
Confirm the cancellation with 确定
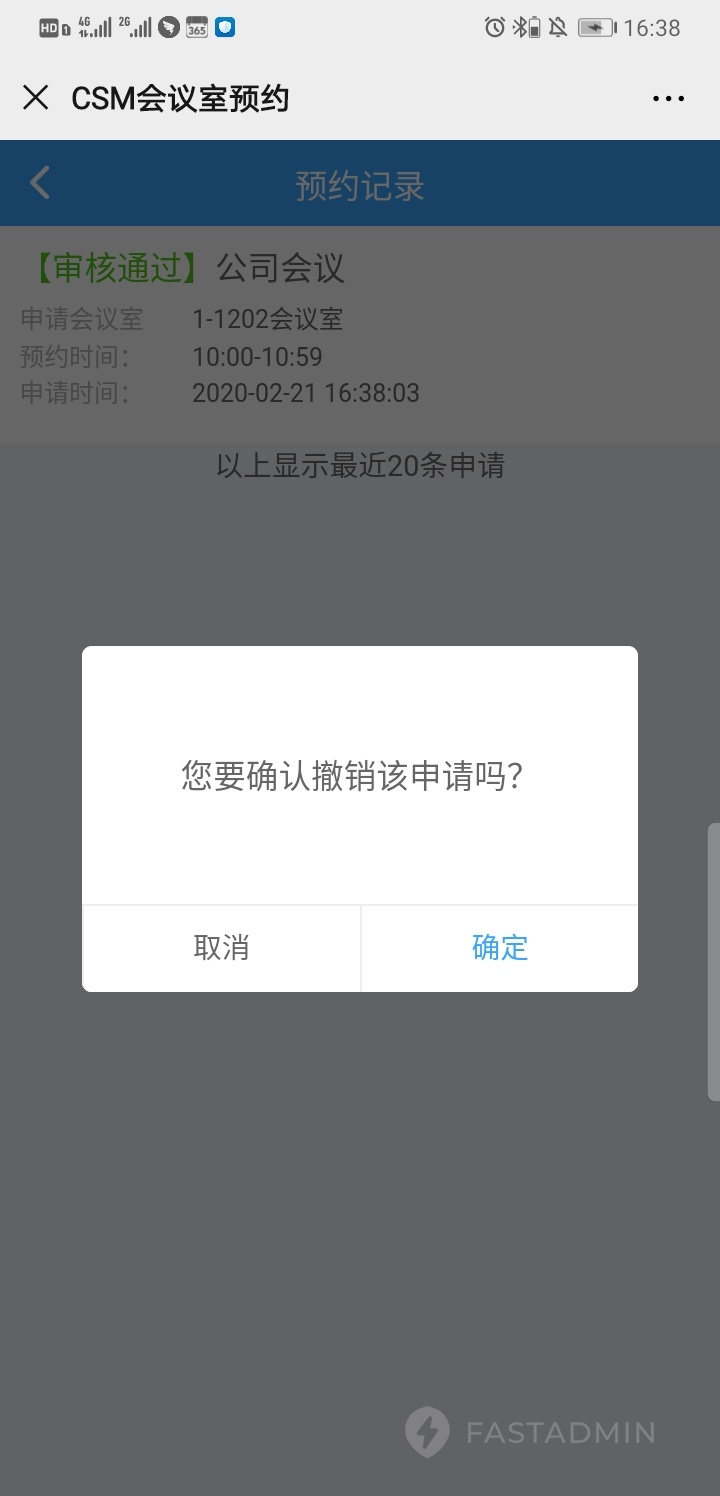pyautogui.click(x=499, y=948)
